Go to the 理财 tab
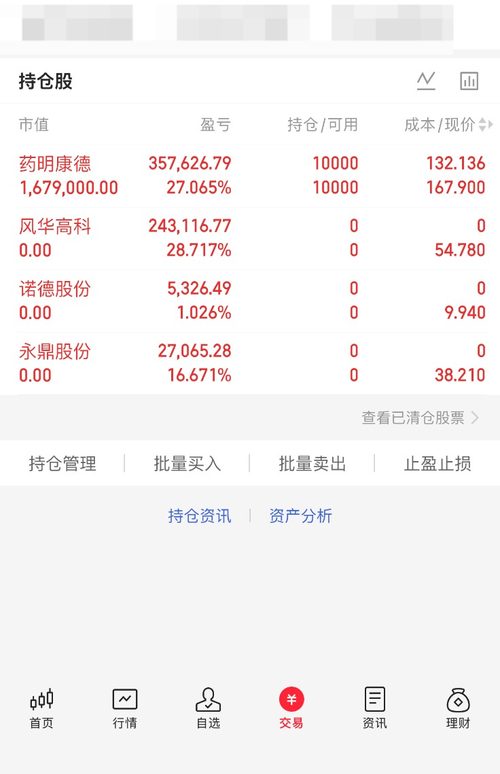The height and width of the screenshot is (774, 500). point(458,708)
